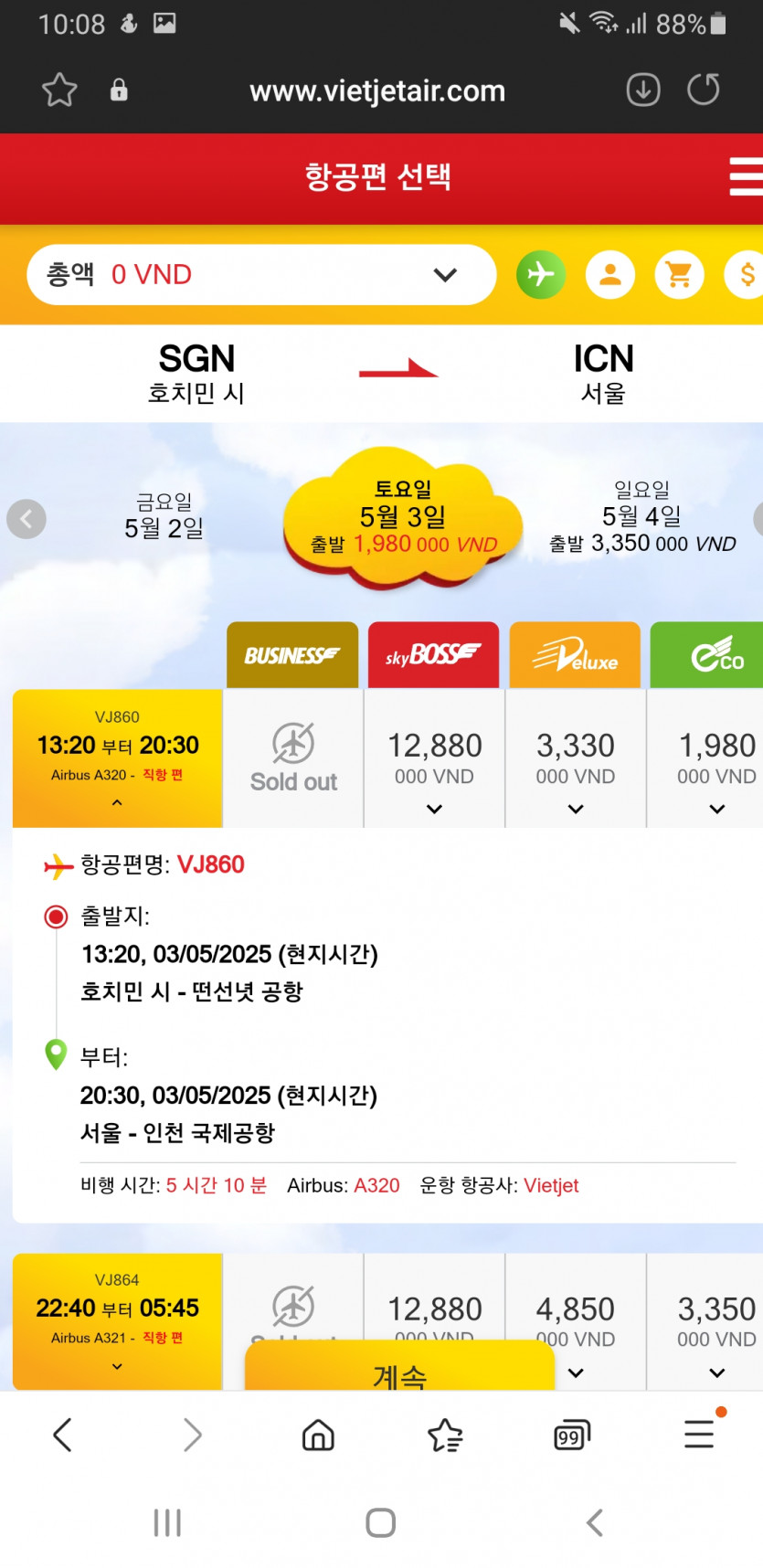
Task: Choose Deluxe 3,330 fare for VJ860
Action: [x=576, y=759]
